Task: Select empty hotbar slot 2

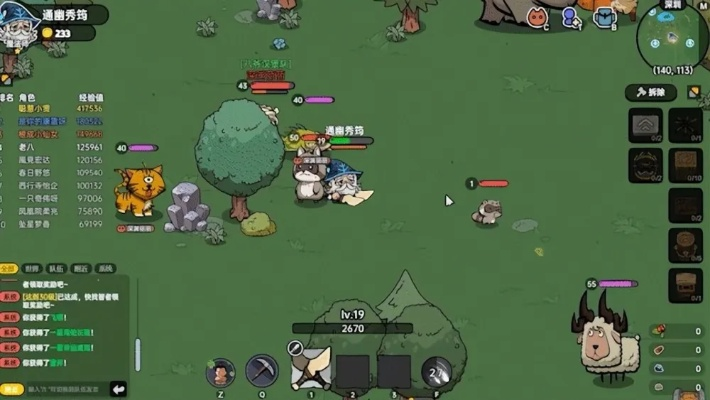Action: pos(352,371)
